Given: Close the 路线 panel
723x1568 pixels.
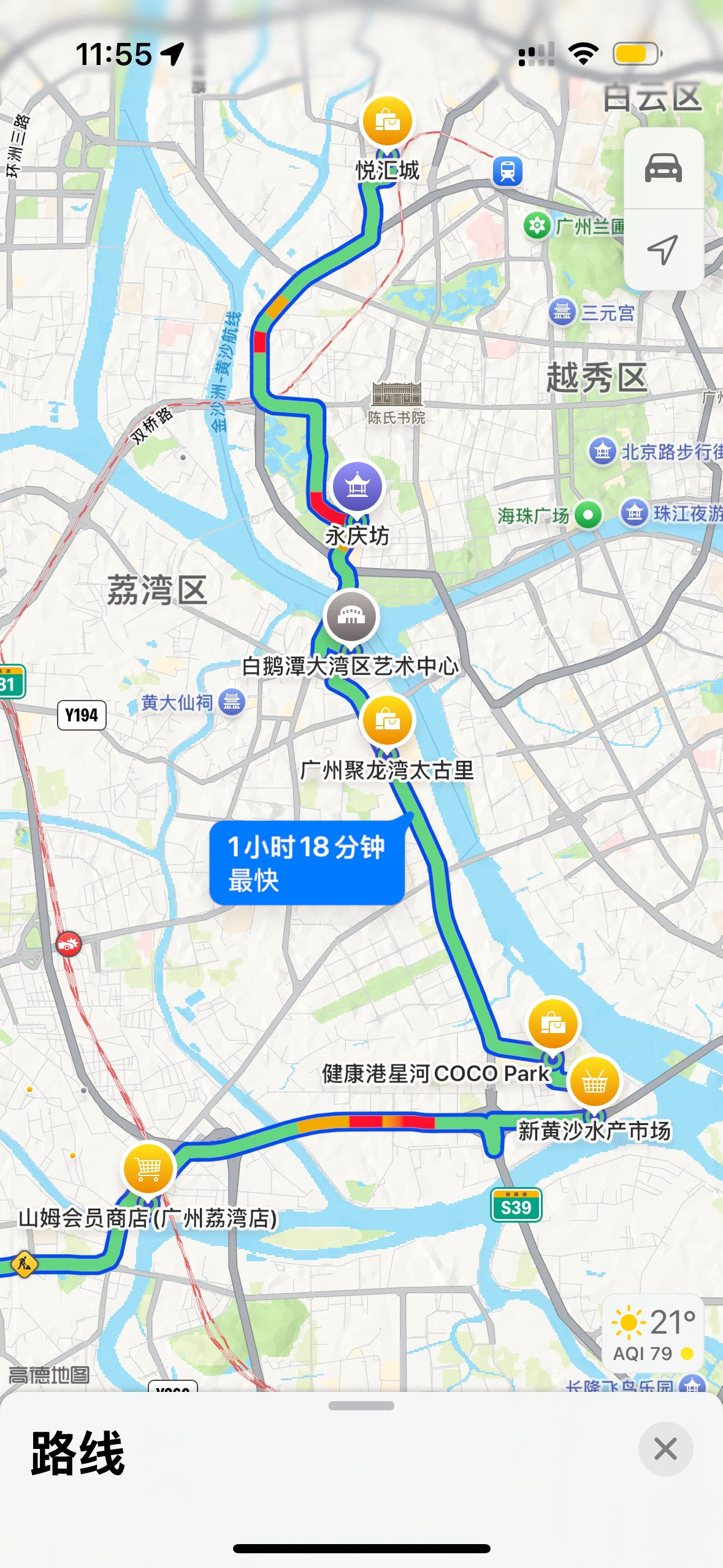Looking at the screenshot, I should pos(665,1448).
